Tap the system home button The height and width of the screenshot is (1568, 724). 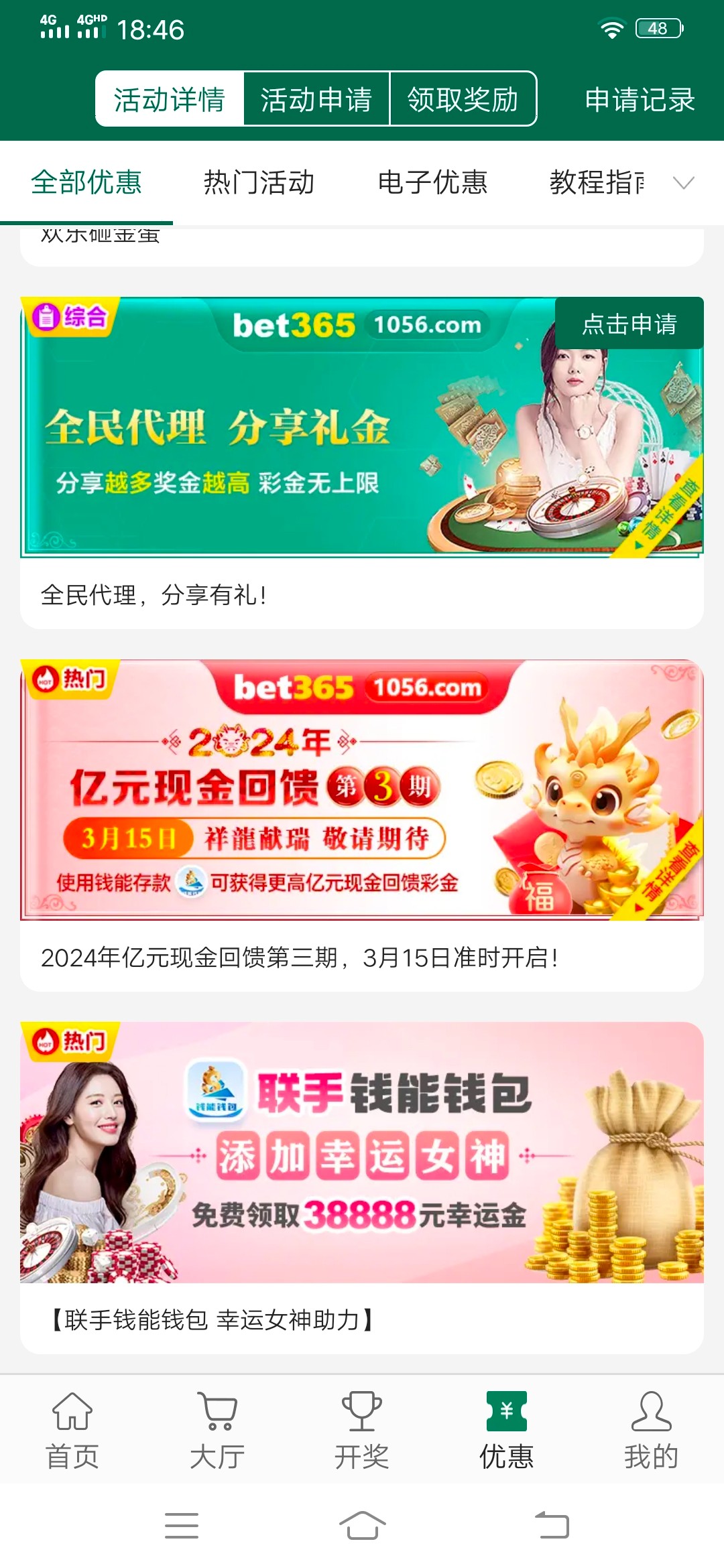(x=362, y=1525)
